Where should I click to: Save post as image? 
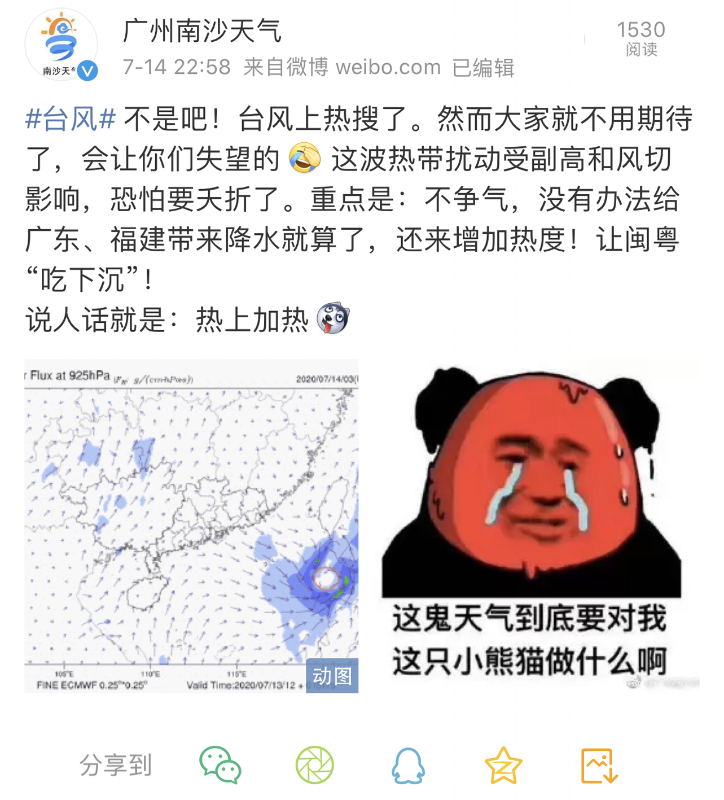598,765
